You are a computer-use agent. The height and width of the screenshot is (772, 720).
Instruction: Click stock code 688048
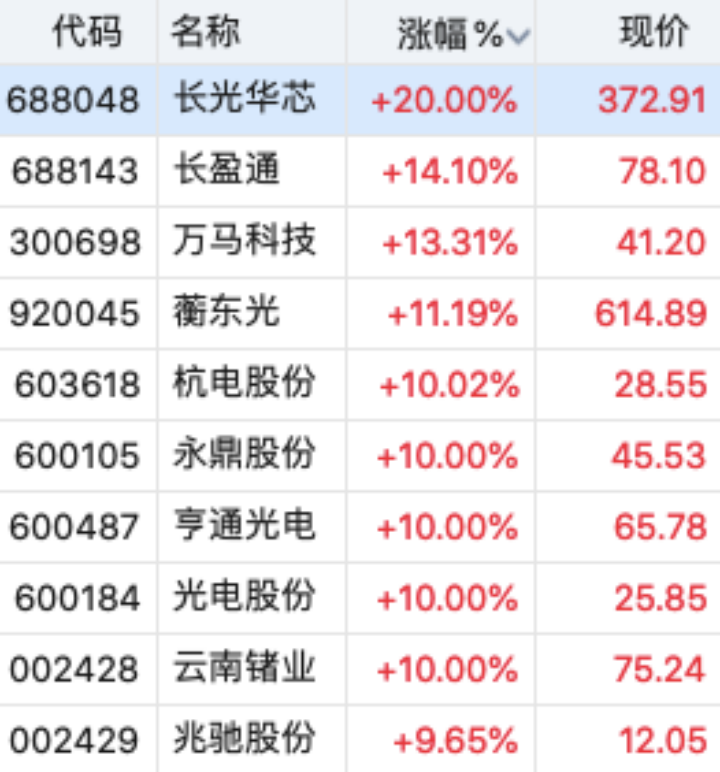point(76,99)
